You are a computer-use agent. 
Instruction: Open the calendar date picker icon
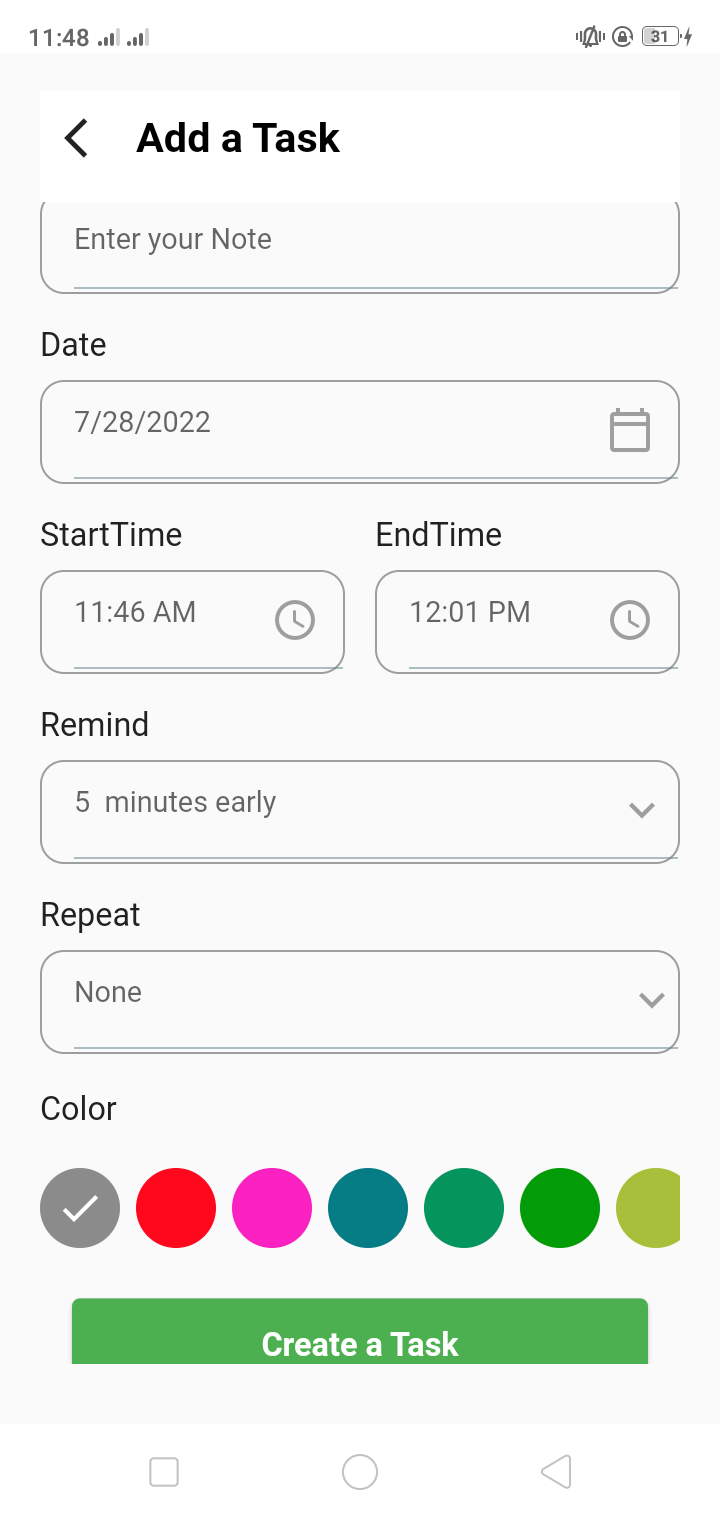coord(630,431)
